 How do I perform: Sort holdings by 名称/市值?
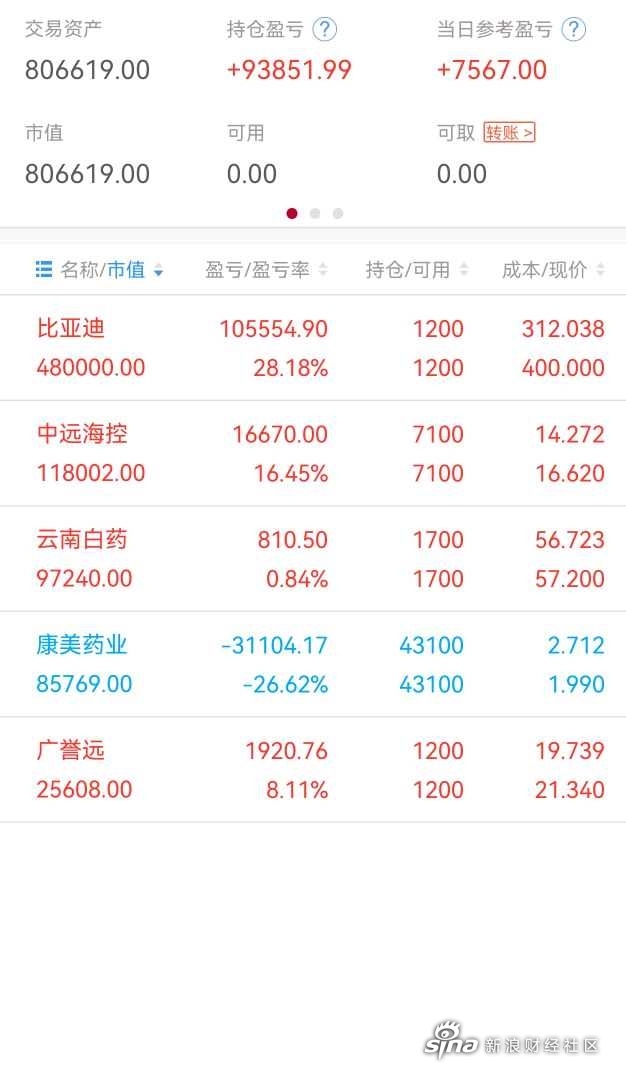point(101,270)
